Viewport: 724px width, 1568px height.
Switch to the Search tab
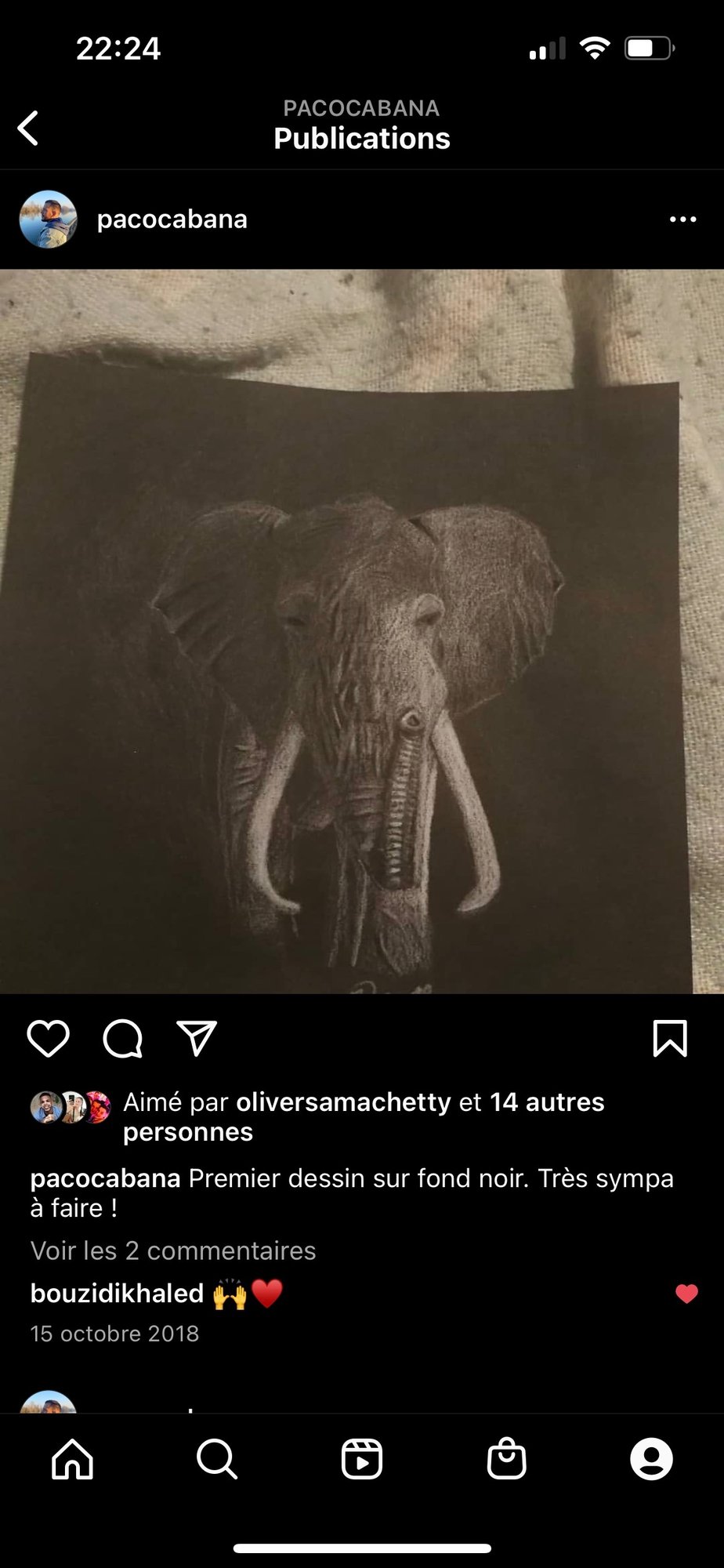tap(217, 1459)
